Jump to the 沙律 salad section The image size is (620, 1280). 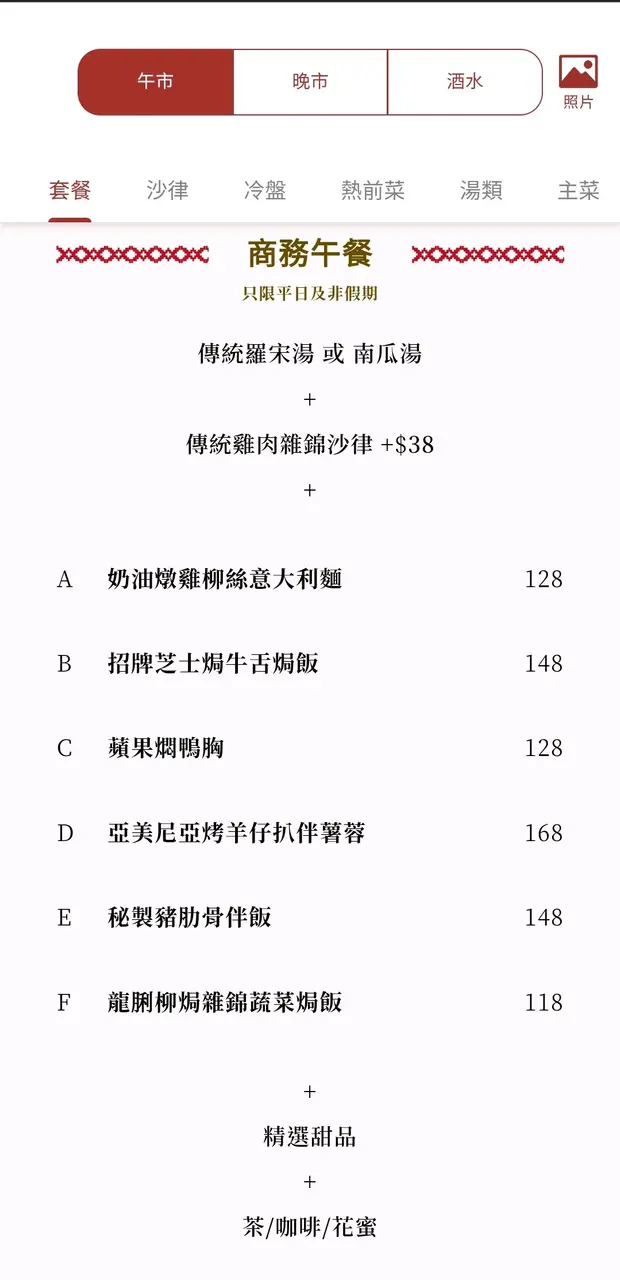pos(167,190)
